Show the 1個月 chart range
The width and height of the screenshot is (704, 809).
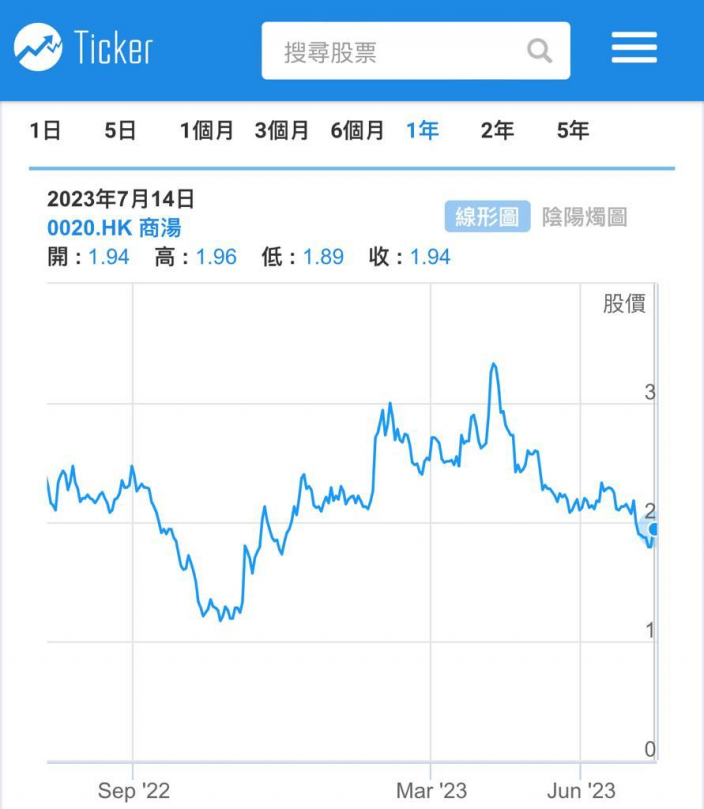pos(206,131)
